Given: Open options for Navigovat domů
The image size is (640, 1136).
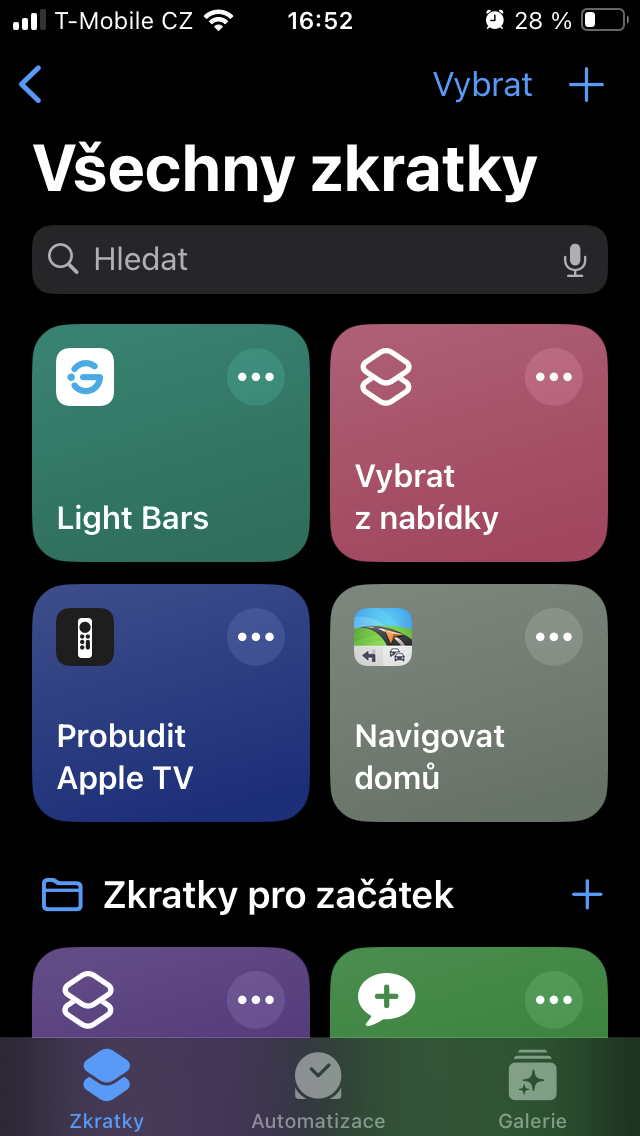Looking at the screenshot, I should click(x=554, y=637).
